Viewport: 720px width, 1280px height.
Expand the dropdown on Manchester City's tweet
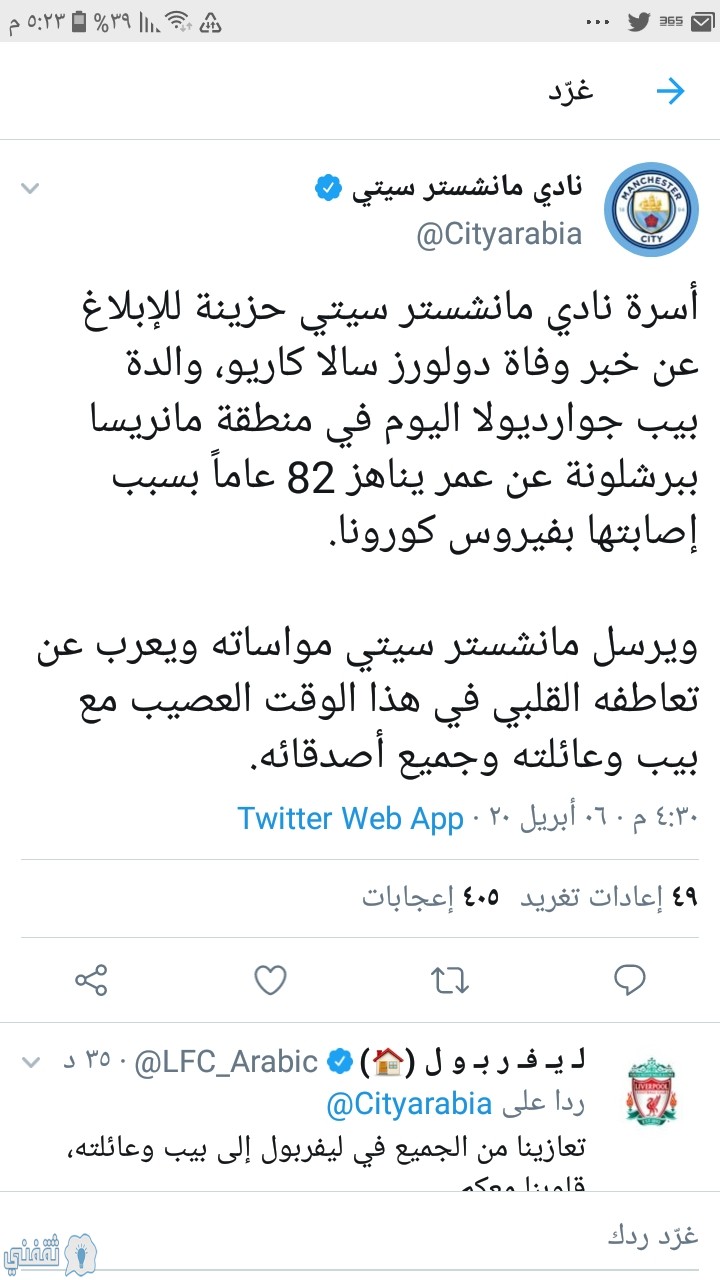[31, 187]
